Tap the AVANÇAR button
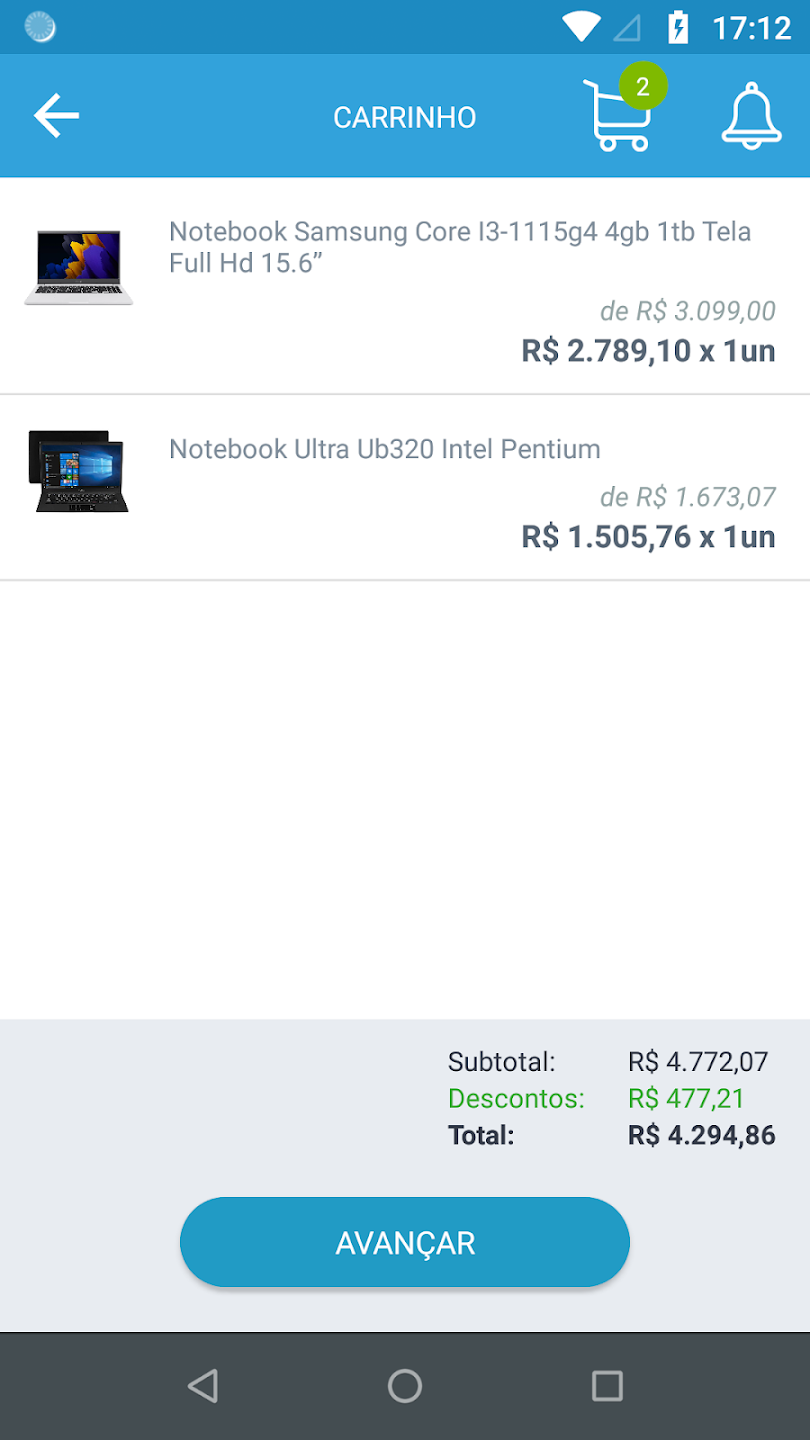Screen dimensions: 810x1440 (405, 1243)
